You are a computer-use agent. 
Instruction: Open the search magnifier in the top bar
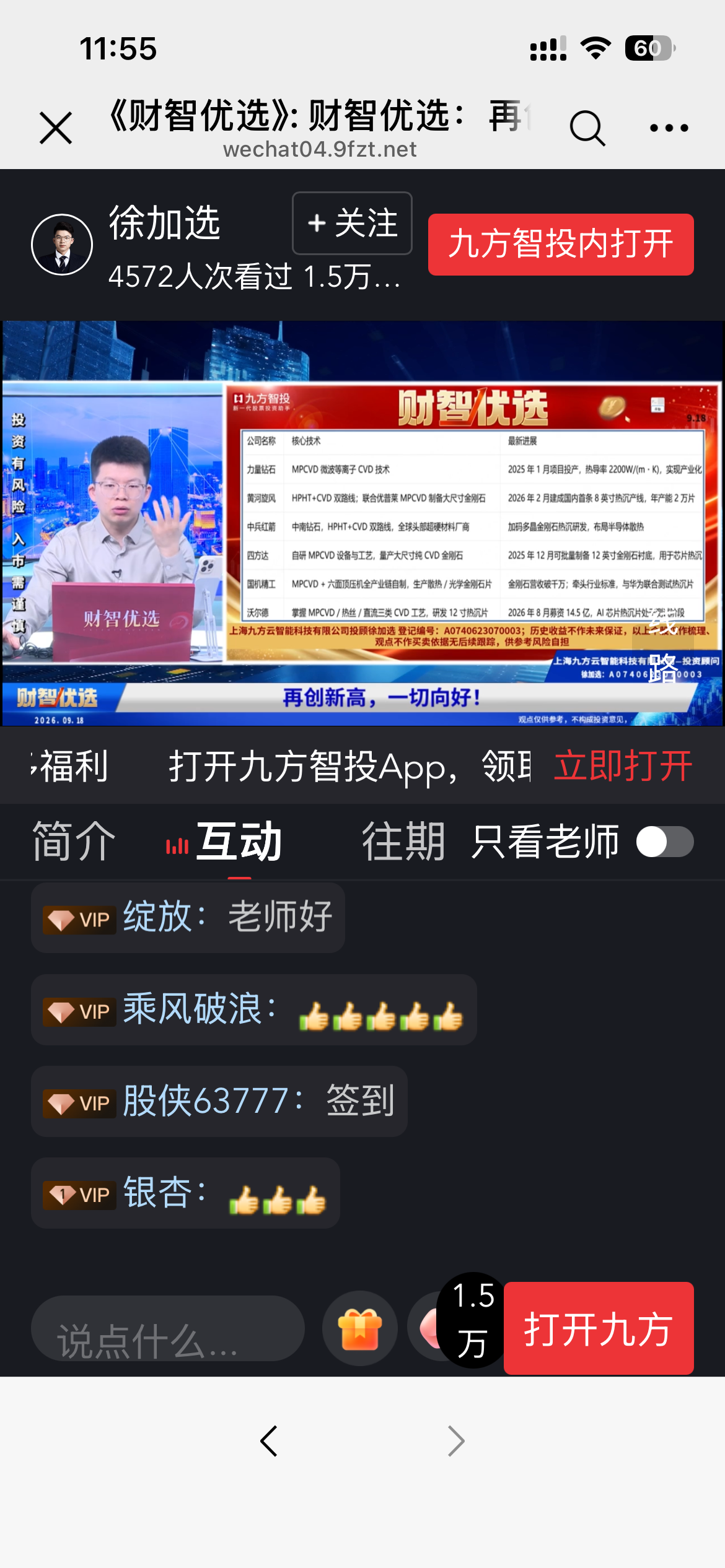coord(587,128)
